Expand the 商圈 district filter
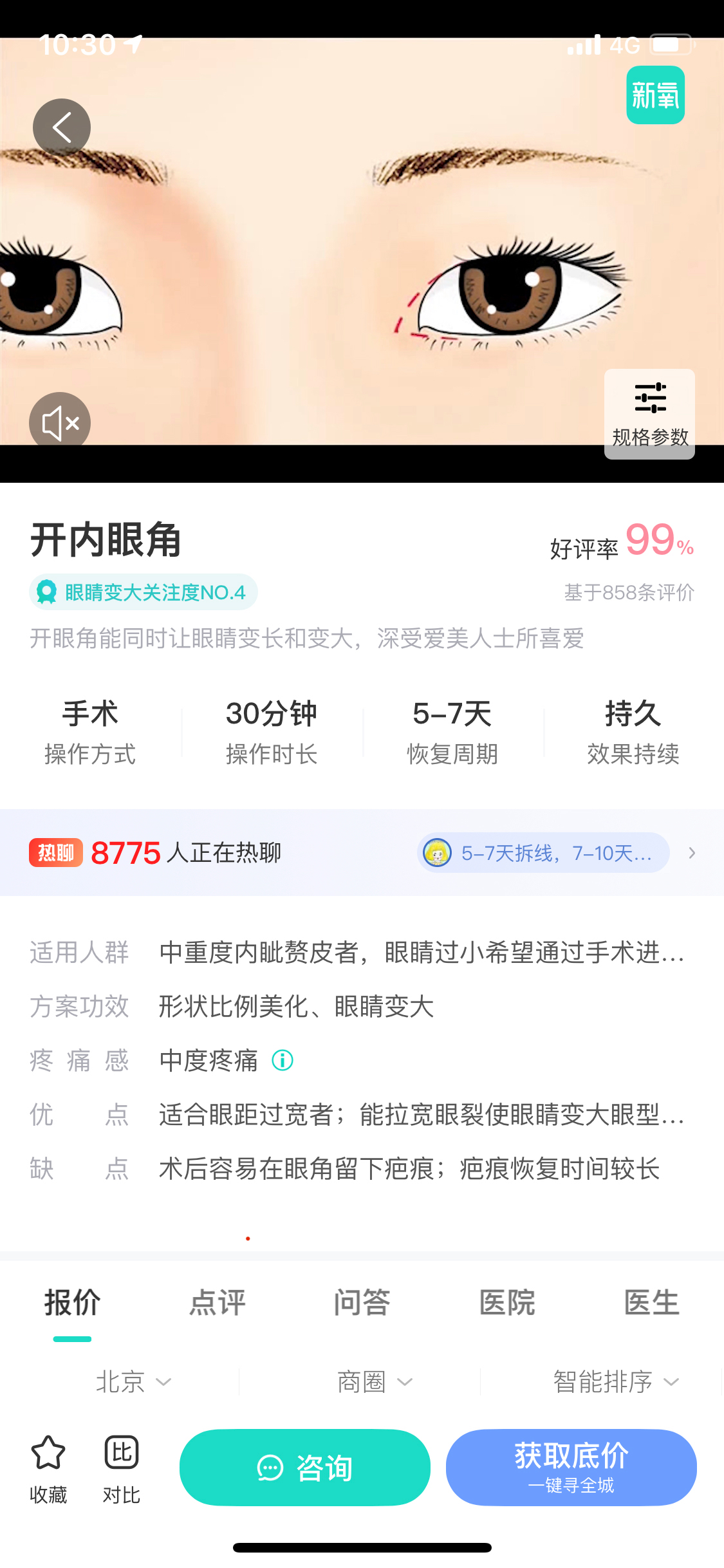 tap(374, 1382)
